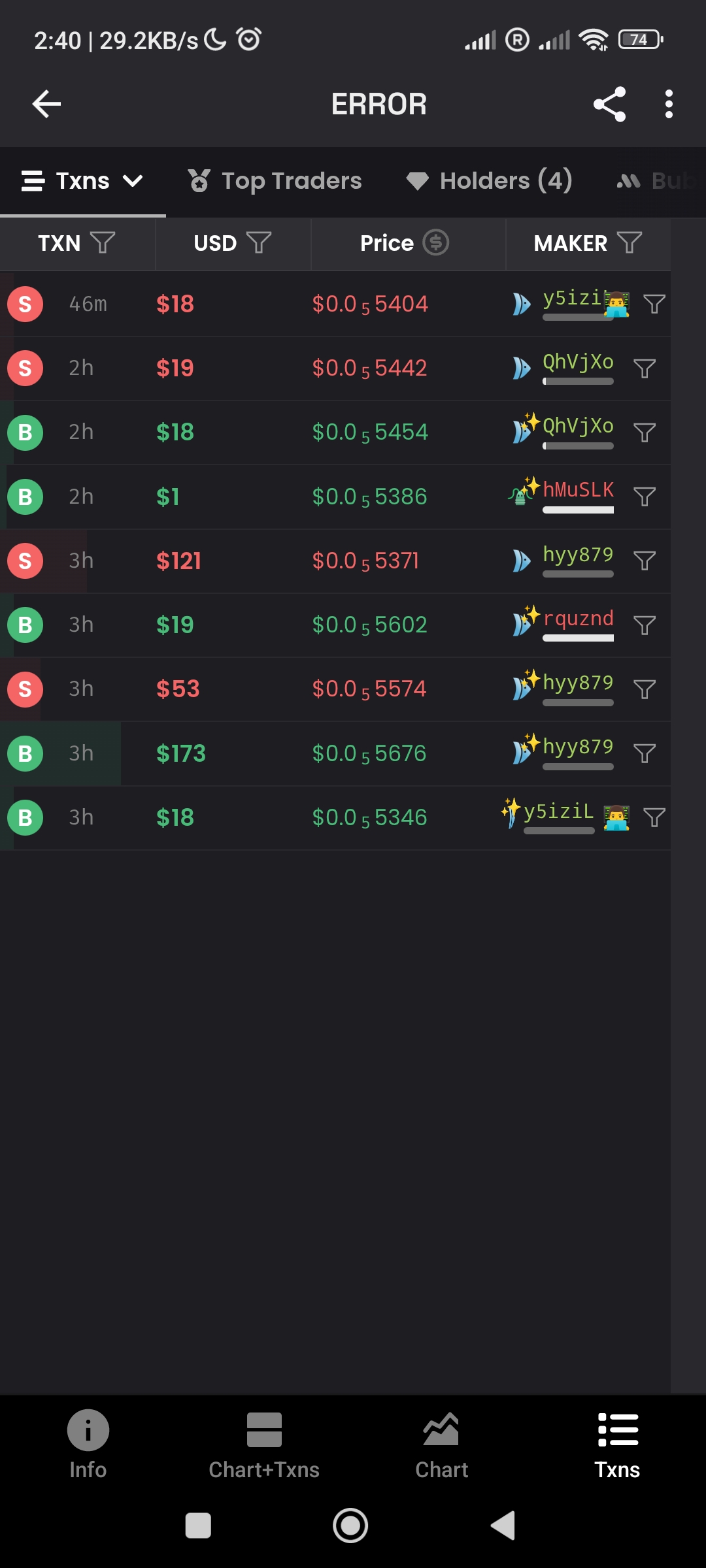The width and height of the screenshot is (706, 1568).
Task: Toggle the Price currency display
Action: click(435, 243)
